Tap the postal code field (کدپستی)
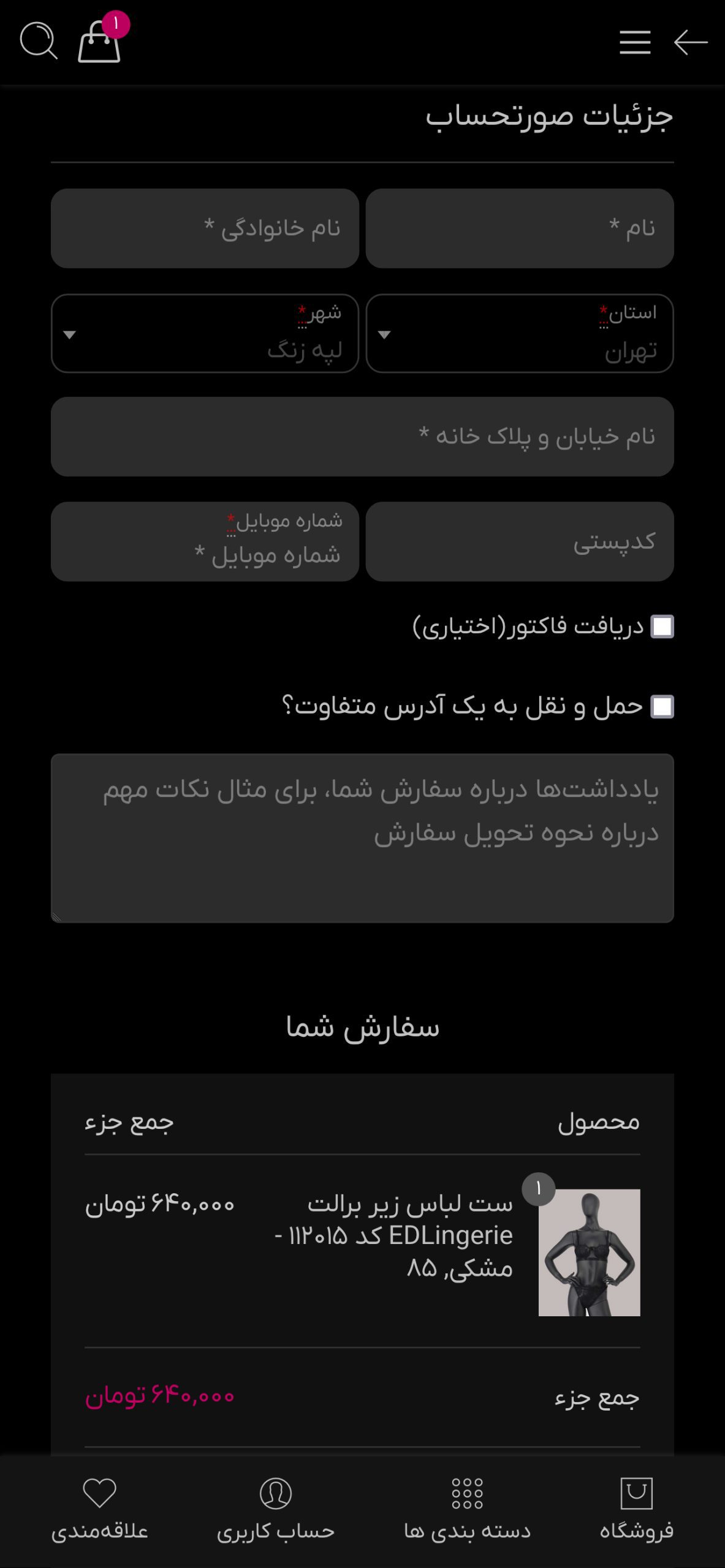The height and width of the screenshot is (1568, 725). (520, 541)
